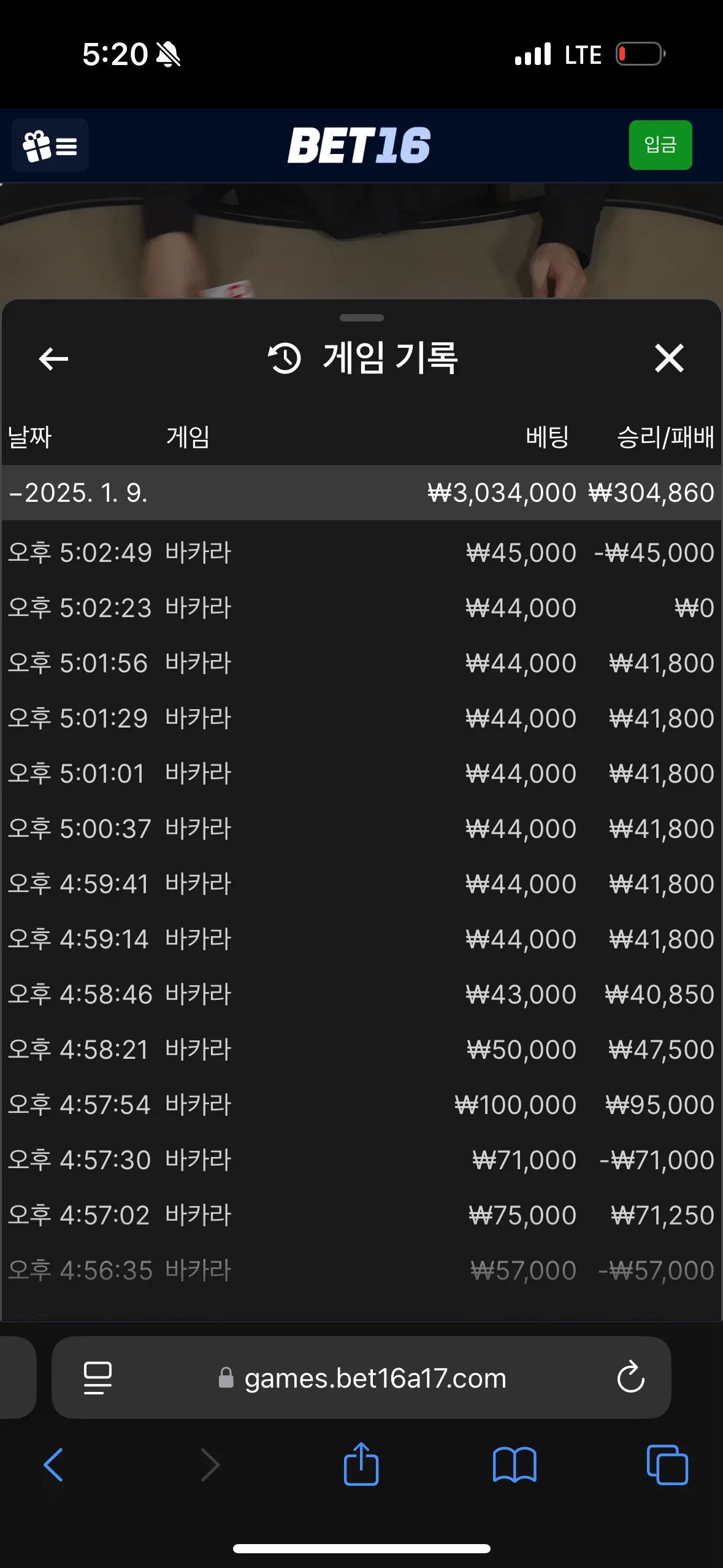Viewport: 723px width, 1568px height.
Task: Open the 오후 5:02:23 바카라 record
Action: pyautogui.click(x=362, y=608)
